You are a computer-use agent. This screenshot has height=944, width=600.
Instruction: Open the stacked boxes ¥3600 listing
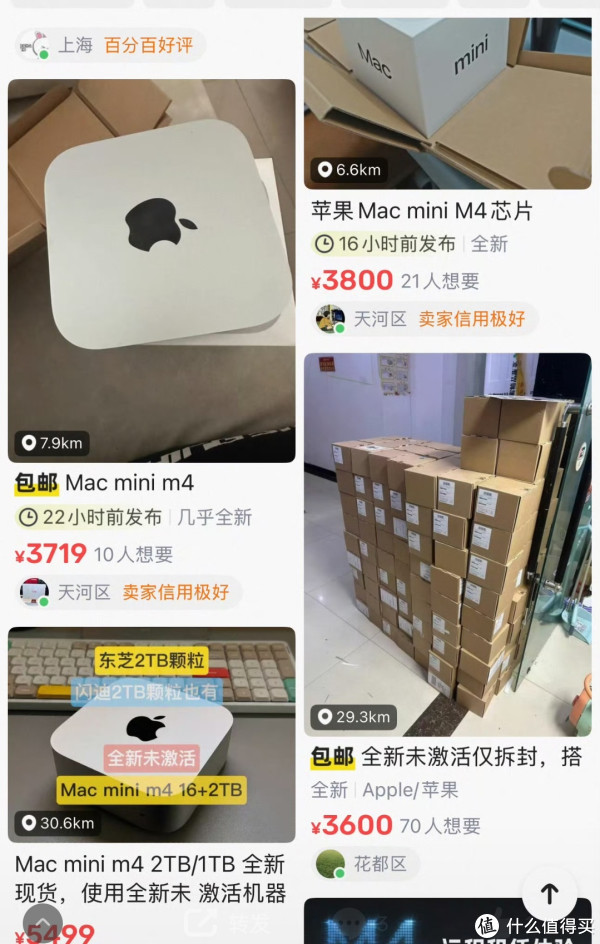(447, 545)
